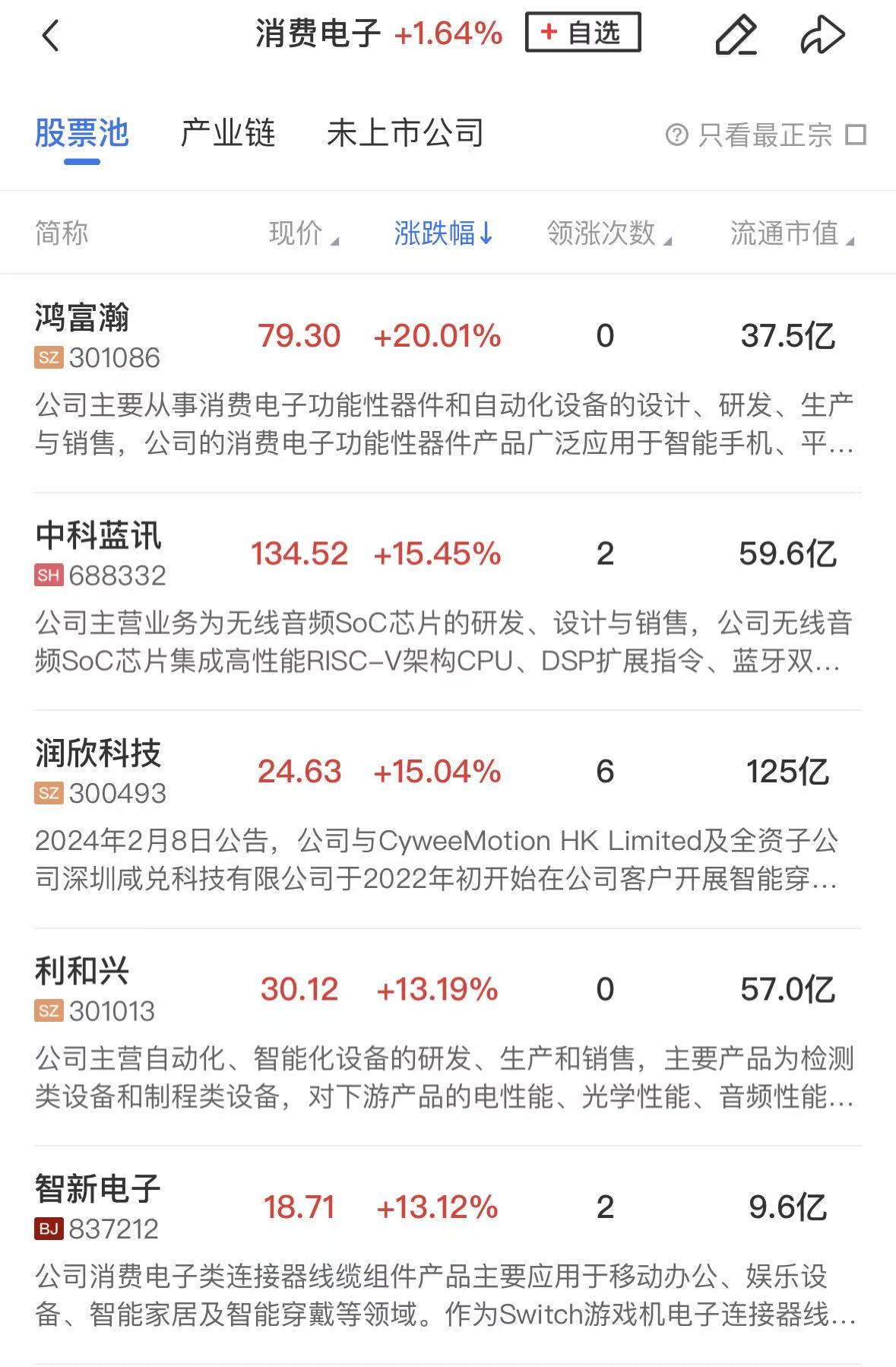896x1367 pixels.
Task: Select the 股票池 tab
Action: click(x=82, y=134)
